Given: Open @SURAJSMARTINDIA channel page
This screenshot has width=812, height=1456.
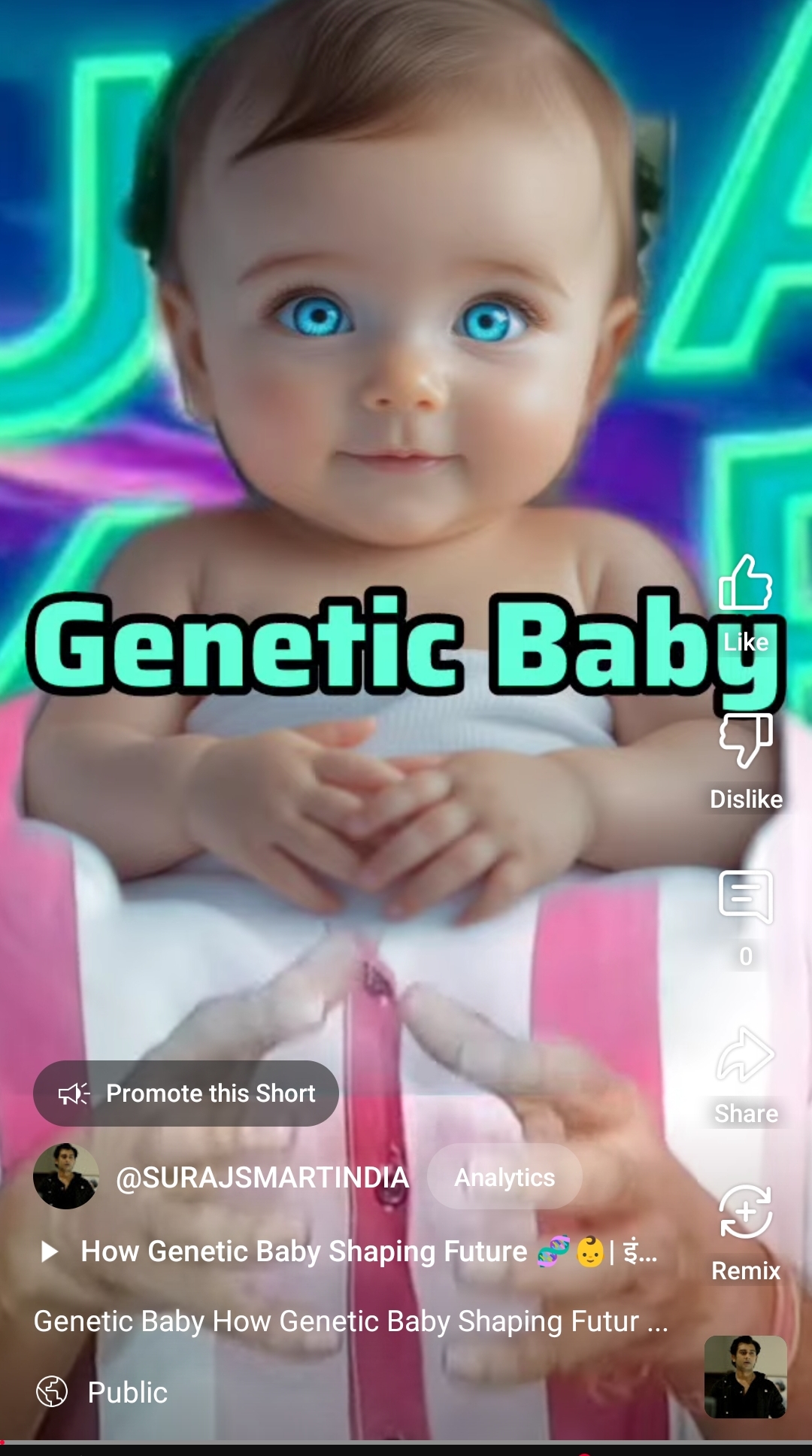Looking at the screenshot, I should 262,1178.
